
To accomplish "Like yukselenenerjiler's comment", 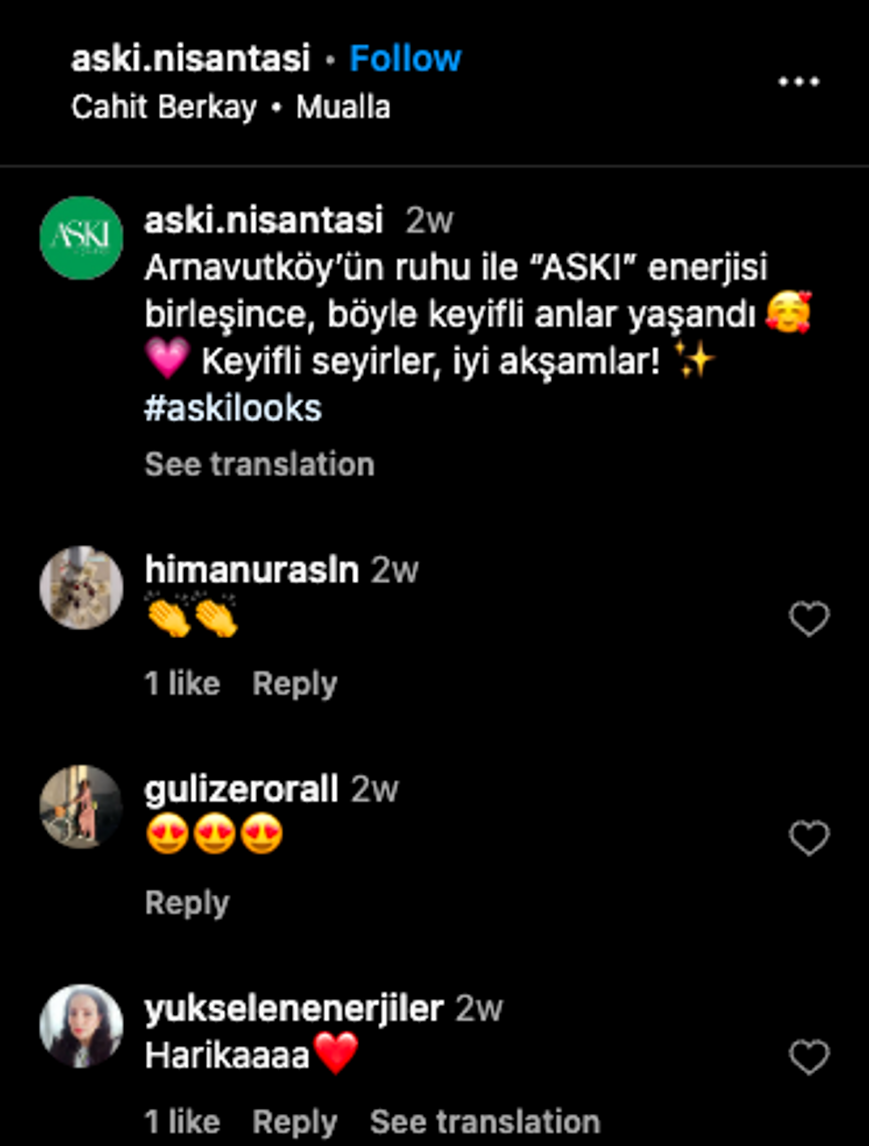I will click(x=809, y=1057).
